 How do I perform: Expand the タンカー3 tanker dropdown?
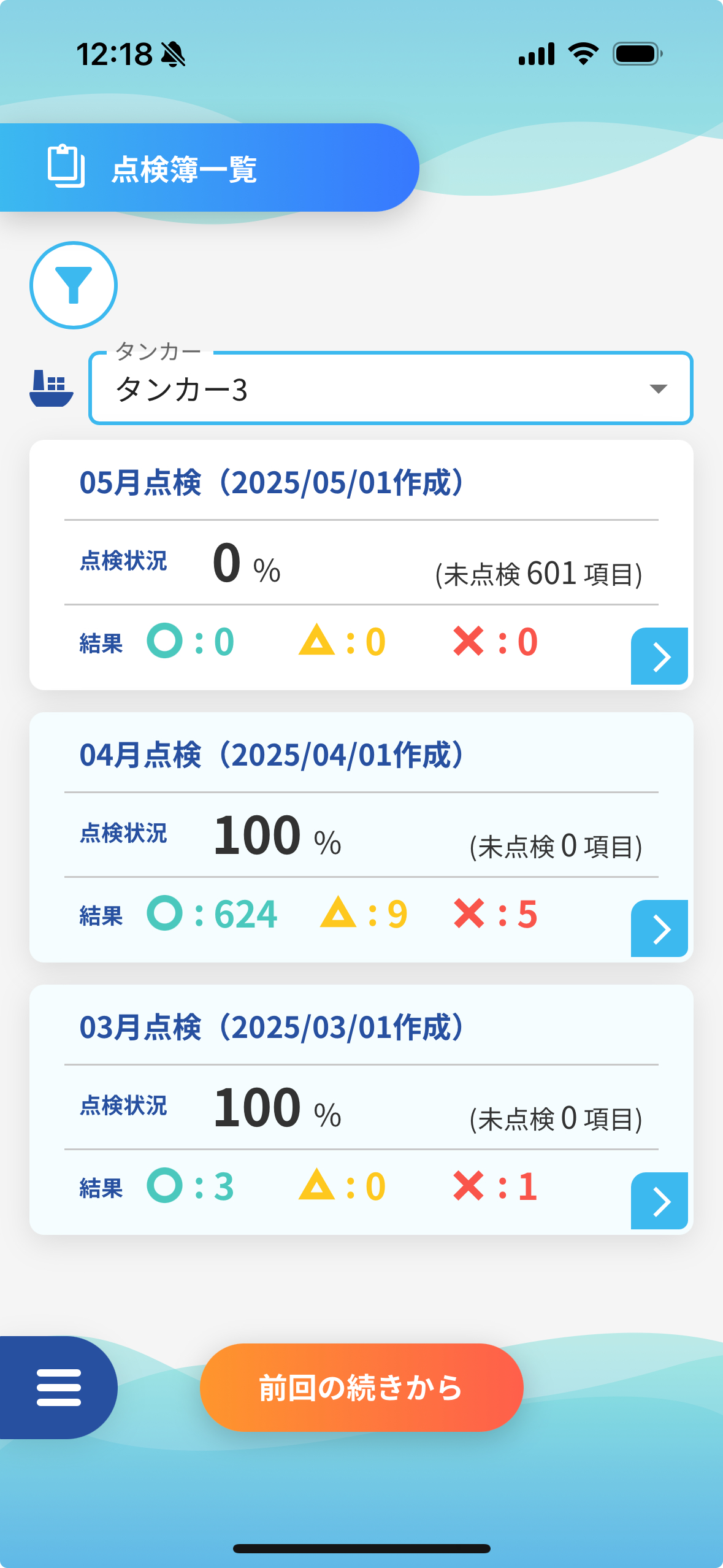coord(391,388)
